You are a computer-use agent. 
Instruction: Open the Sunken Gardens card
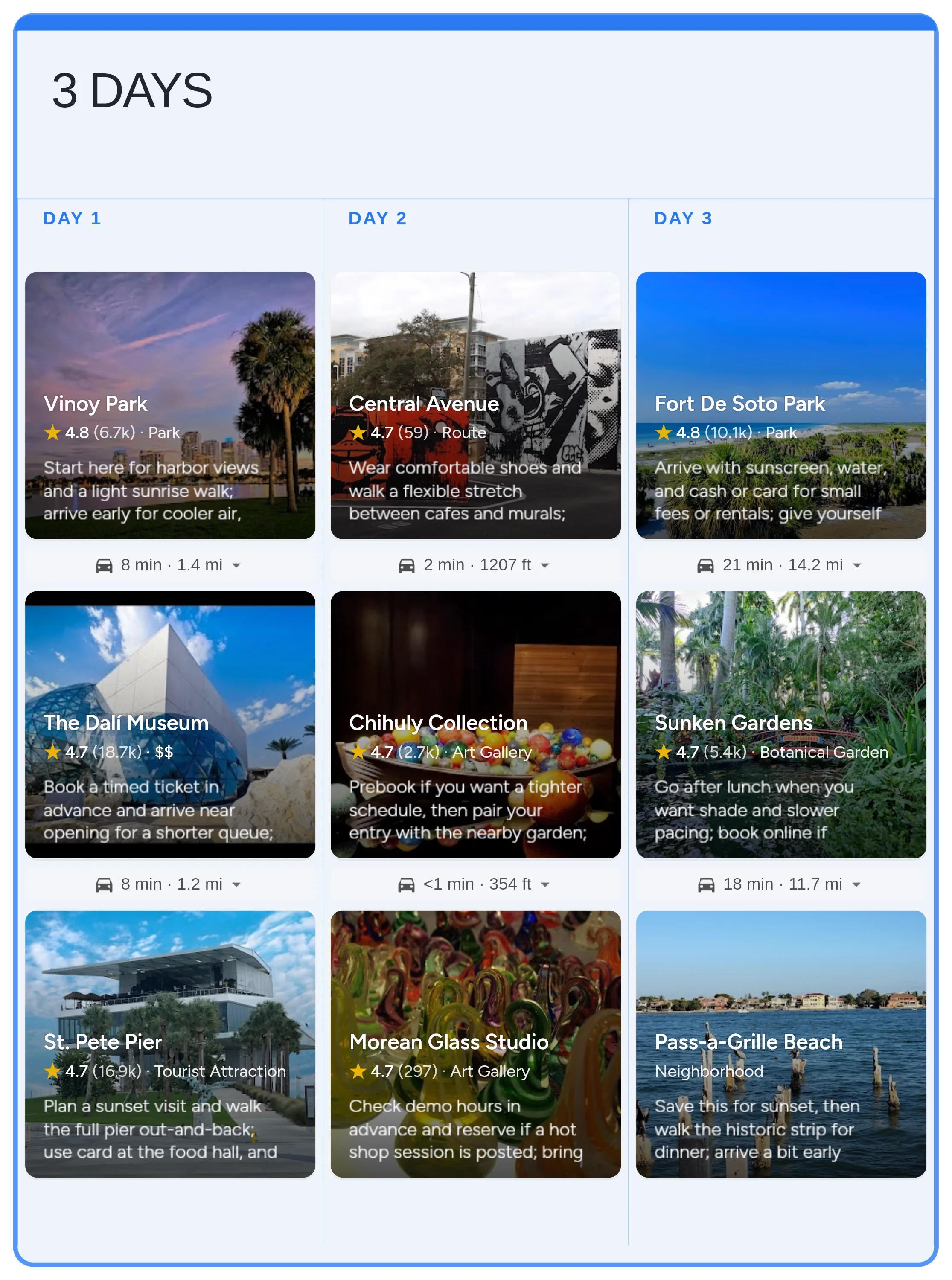(781, 724)
